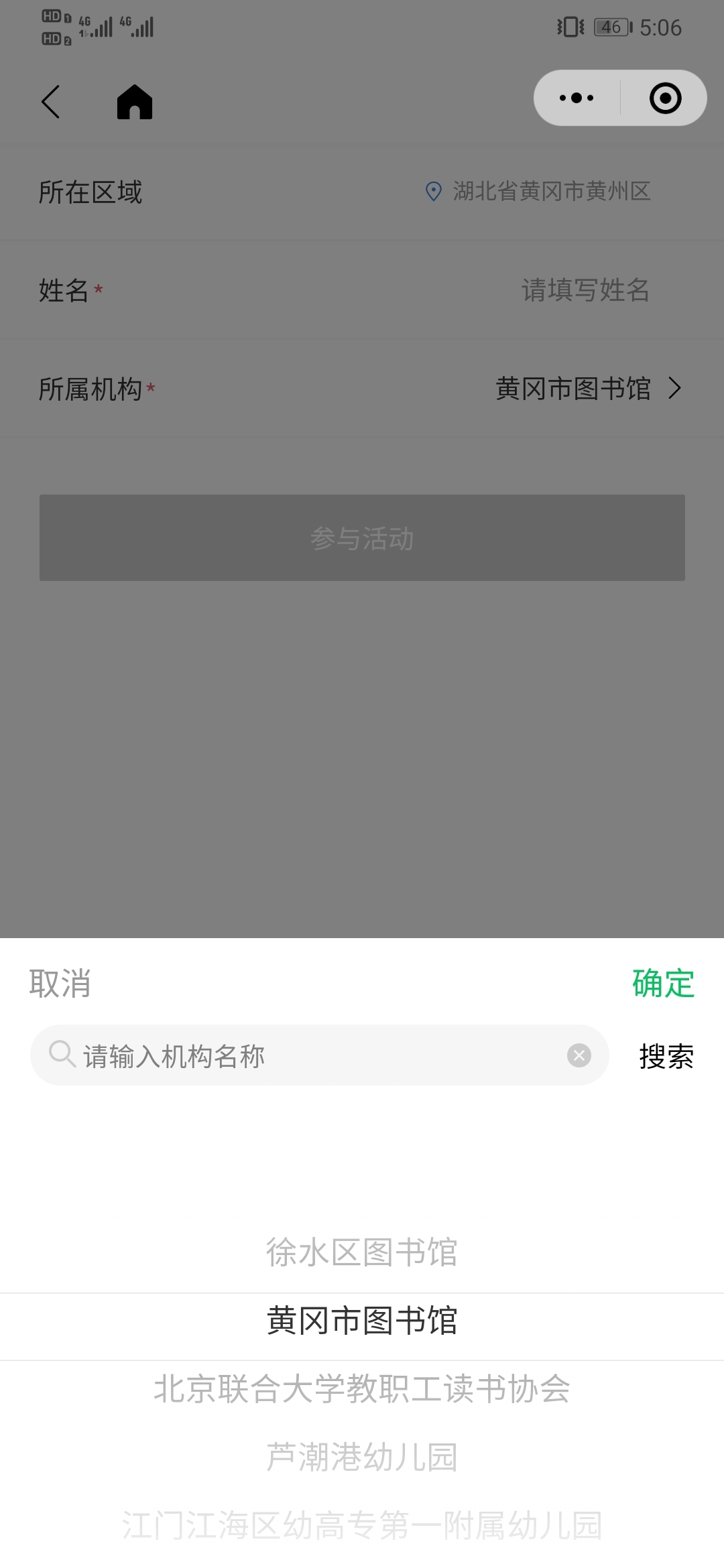
Task: Tap 取消 to cancel the picker
Action: click(60, 984)
